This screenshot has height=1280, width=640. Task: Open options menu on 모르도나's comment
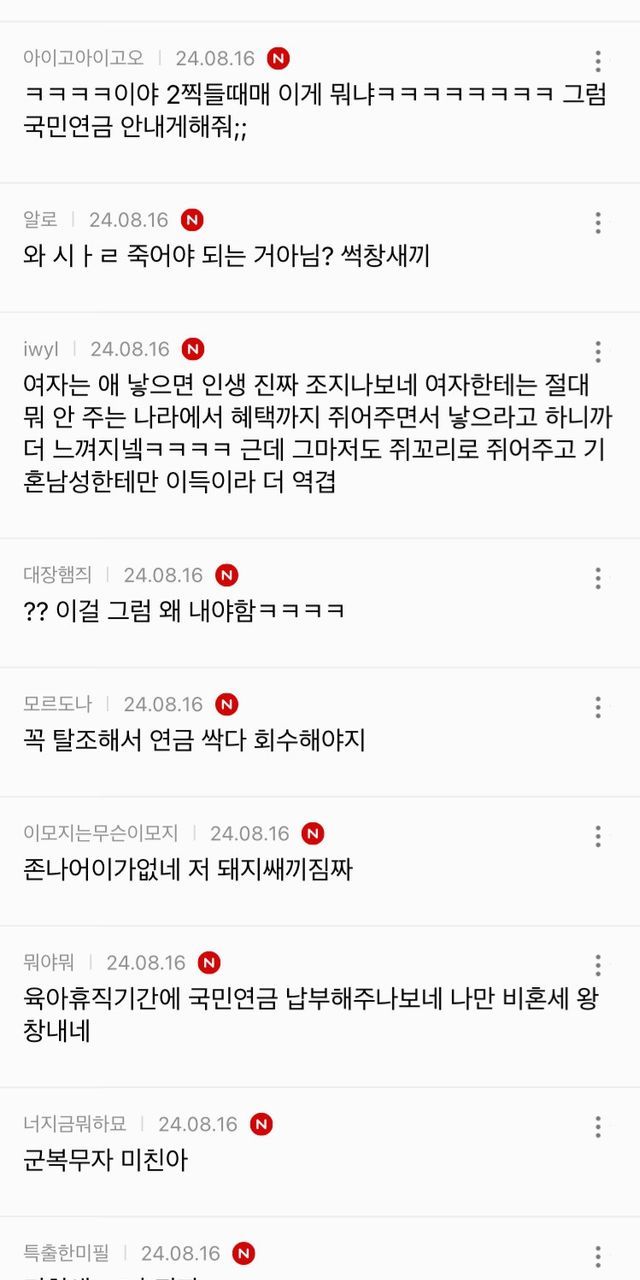(598, 707)
